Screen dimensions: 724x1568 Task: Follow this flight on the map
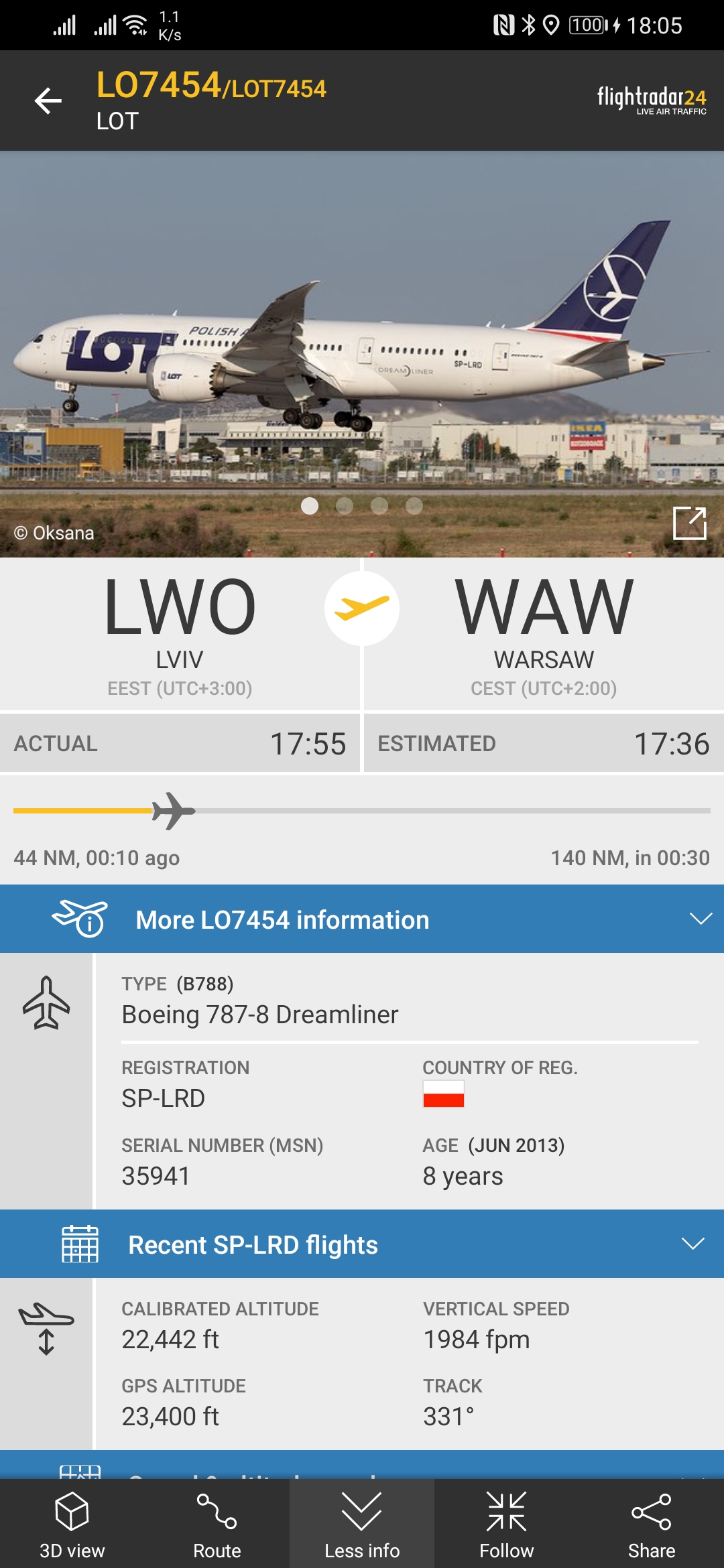point(507,1524)
